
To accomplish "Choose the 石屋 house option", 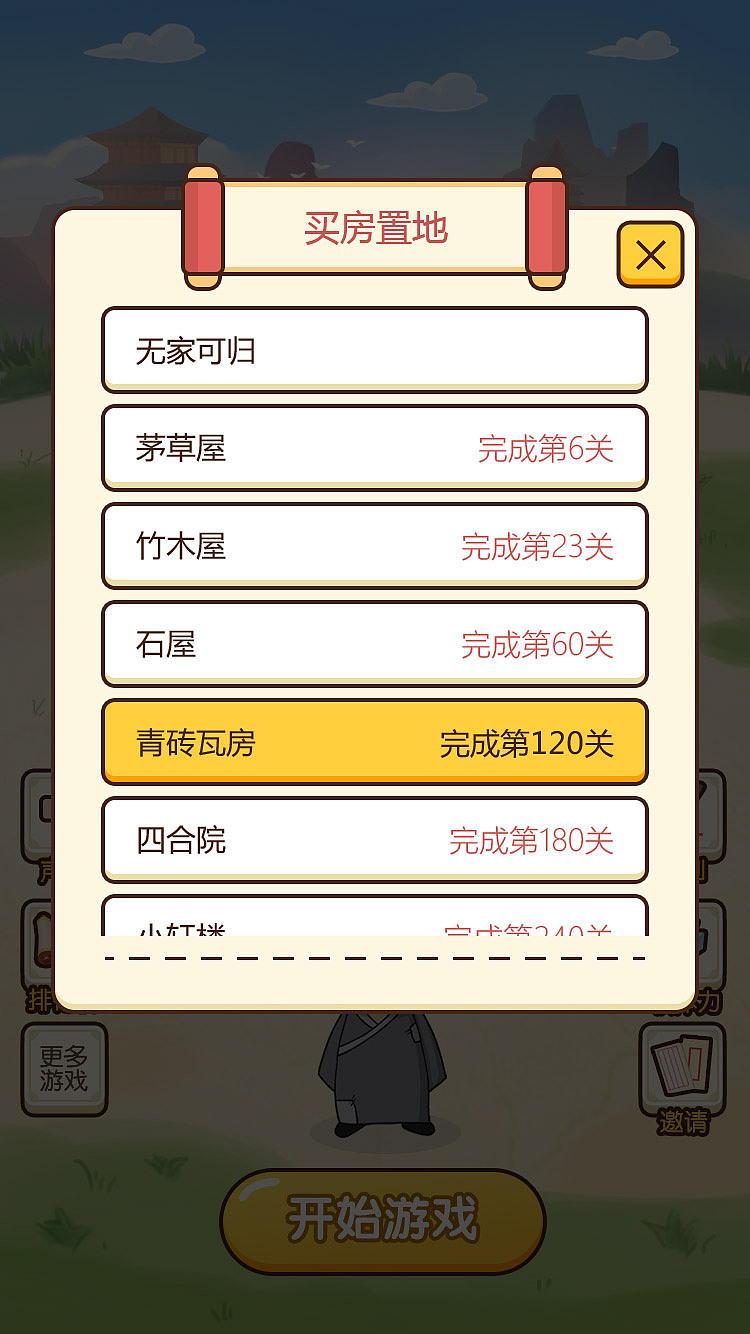I will 375,644.
